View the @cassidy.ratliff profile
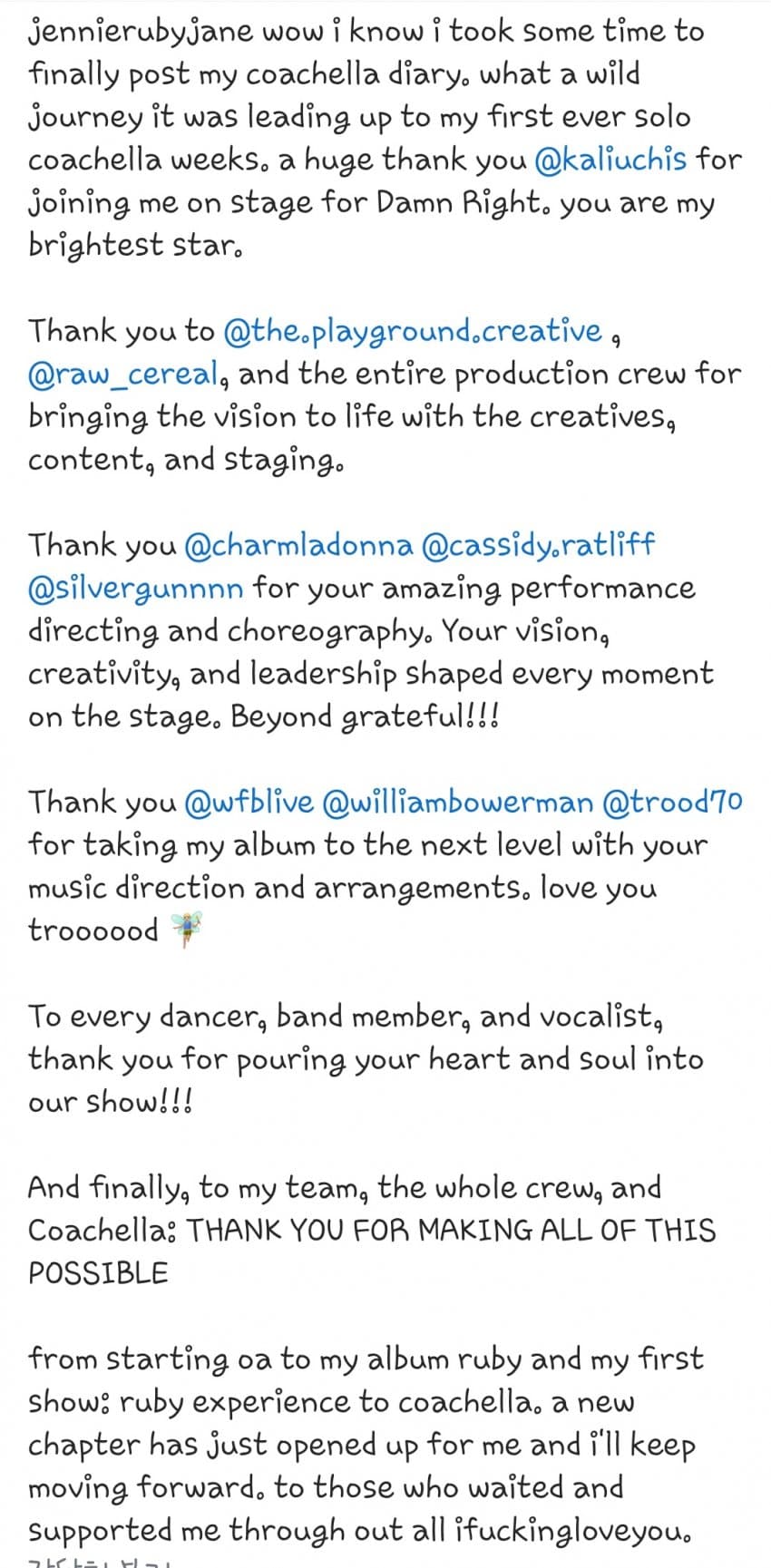Screen dimensions: 771x1568 pyautogui.click(x=538, y=546)
